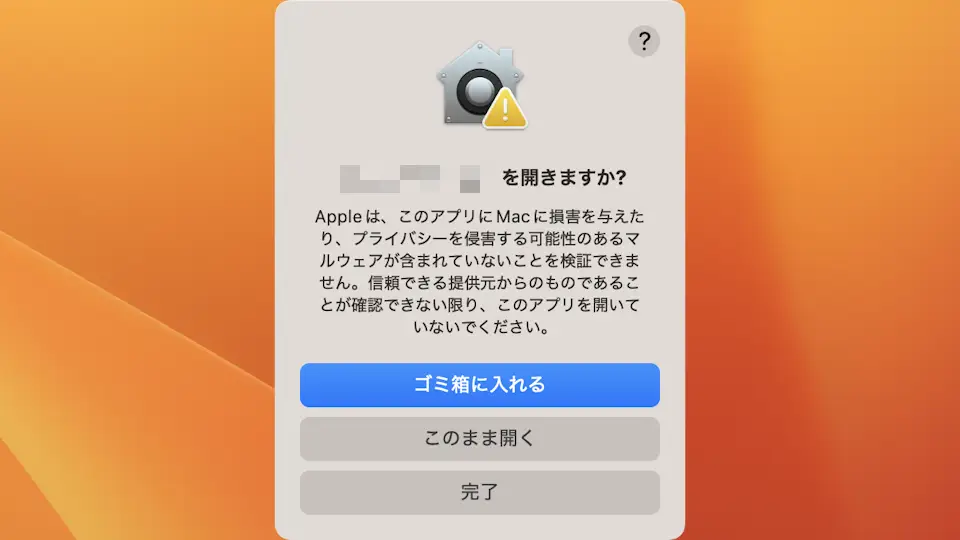Select このまま開く to open anyway
Image resolution: width=960 pixels, height=540 pixels.
point(480,439)
